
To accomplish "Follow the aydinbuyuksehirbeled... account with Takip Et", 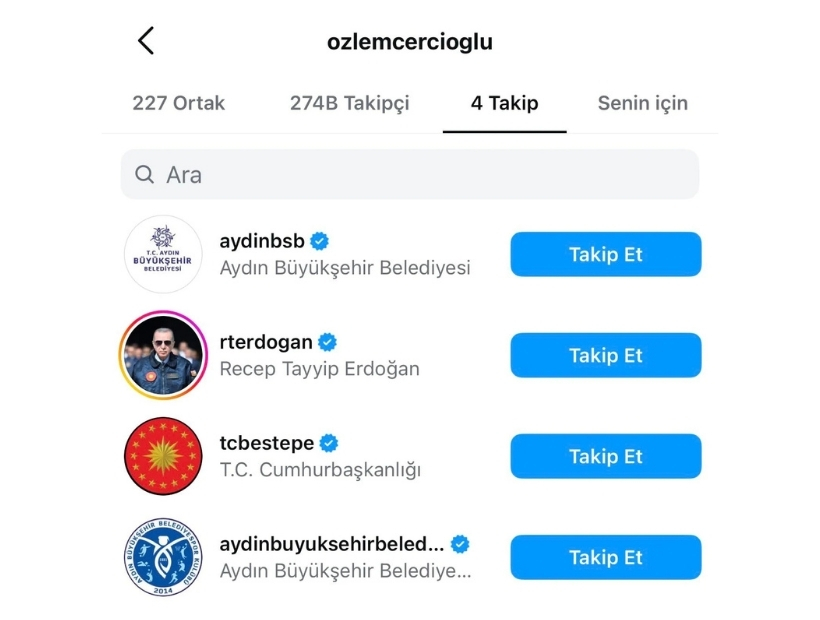I will pos(605,557).
